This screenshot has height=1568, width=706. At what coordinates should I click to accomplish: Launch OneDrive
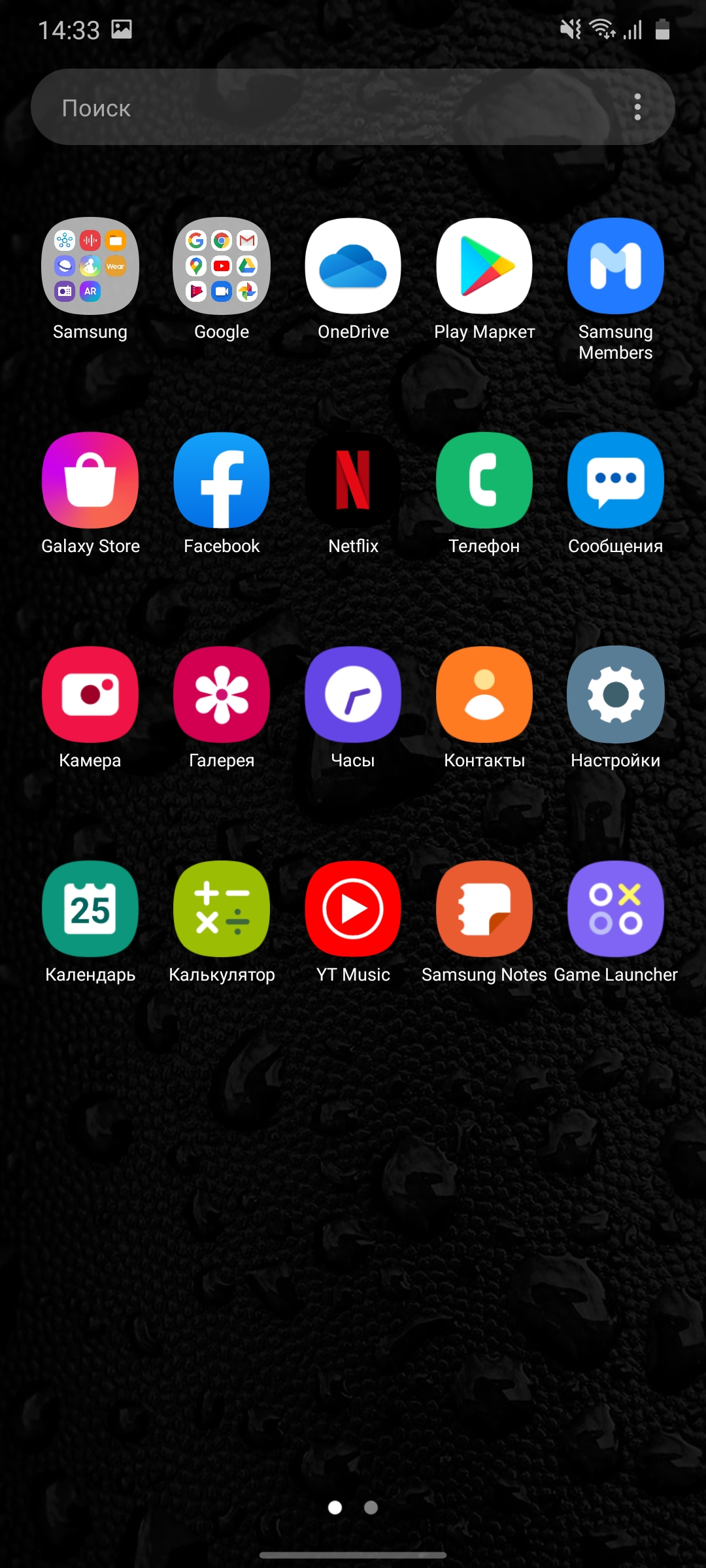point(353,266)
